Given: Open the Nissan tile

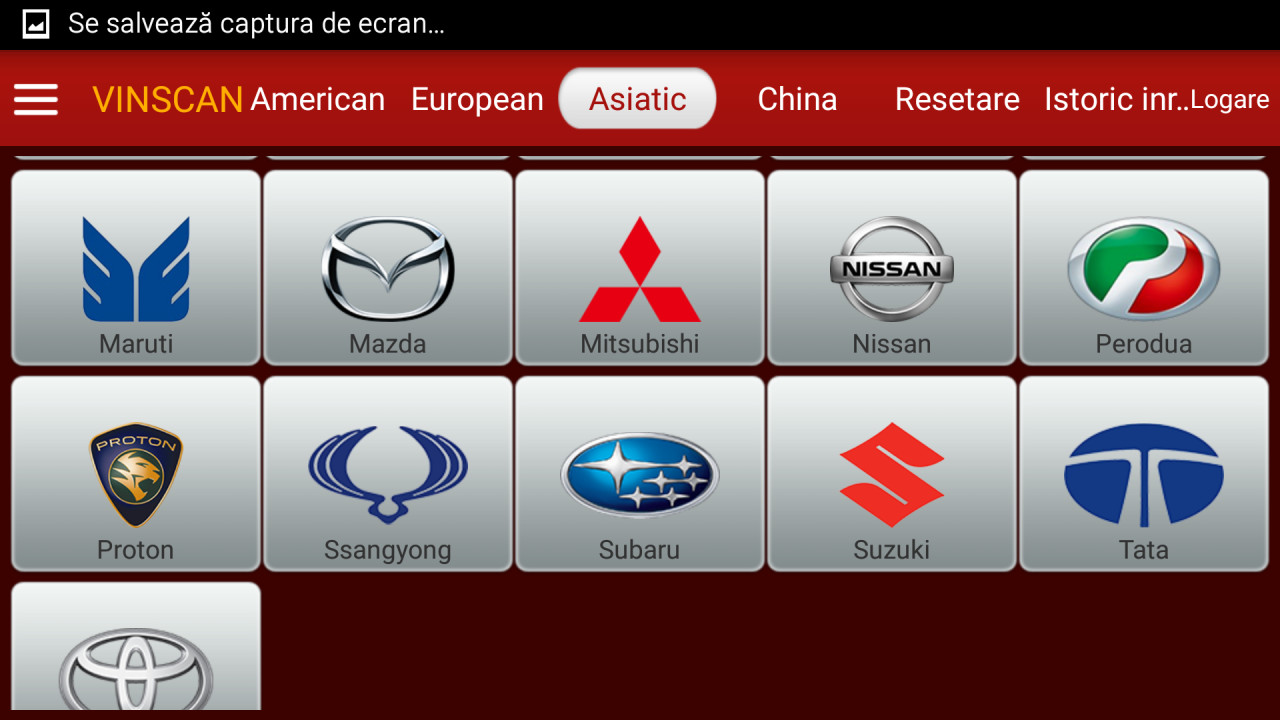Looking at the screenshot, I should pos(892,268).
